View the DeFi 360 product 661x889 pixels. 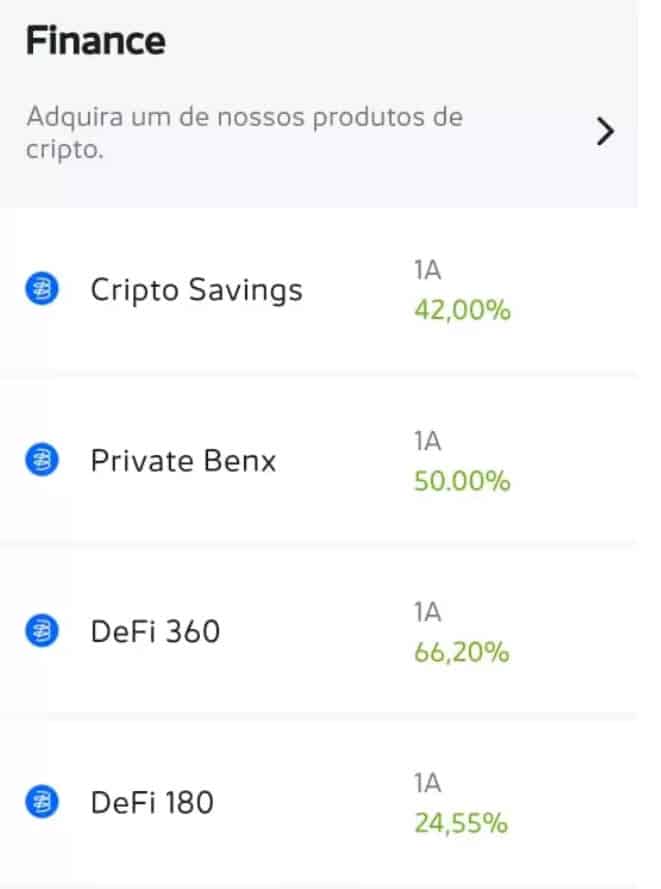click(x=155, y=632)
